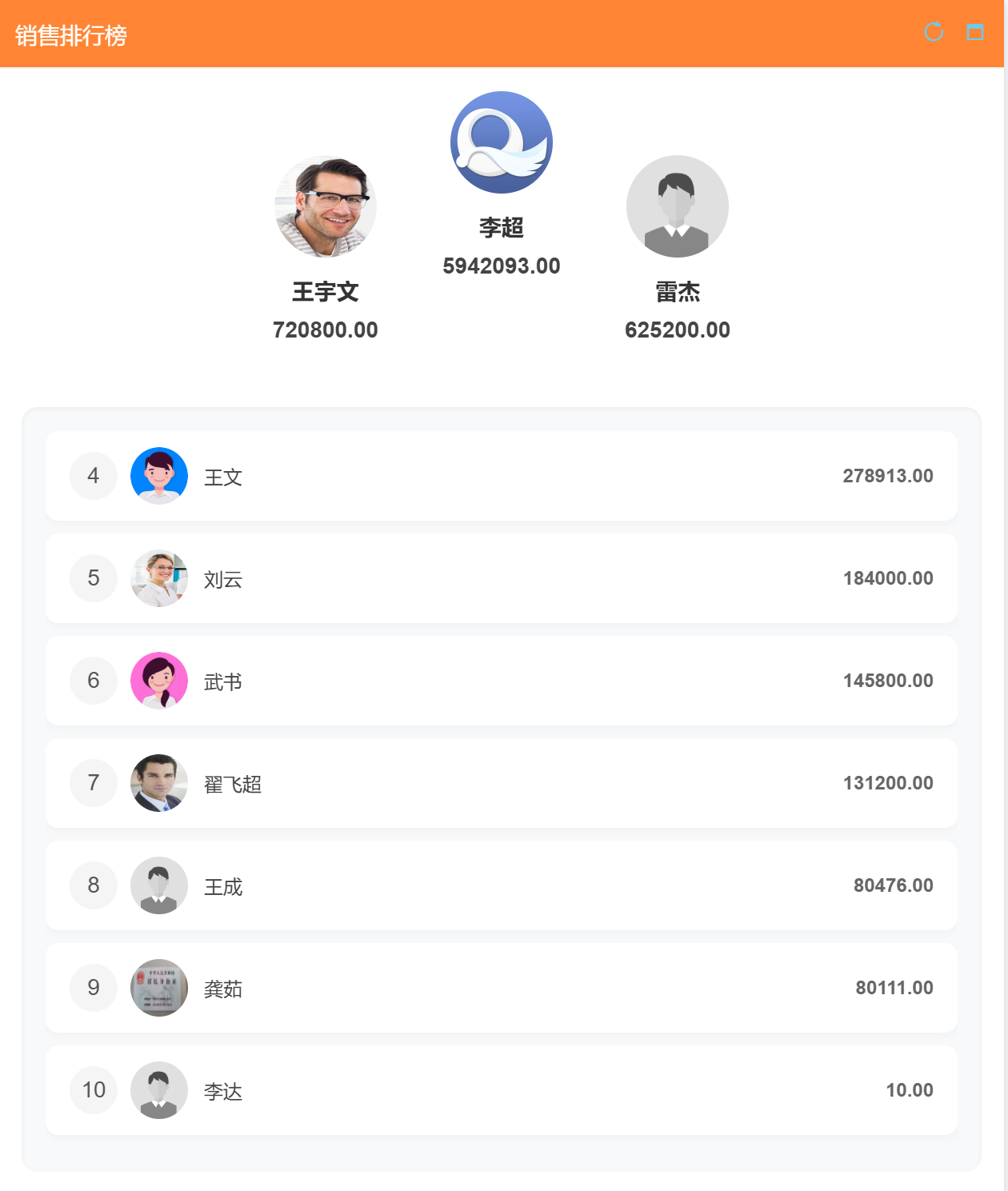
Task: View 翟飞超's sales entry
Action: [501, 783]
